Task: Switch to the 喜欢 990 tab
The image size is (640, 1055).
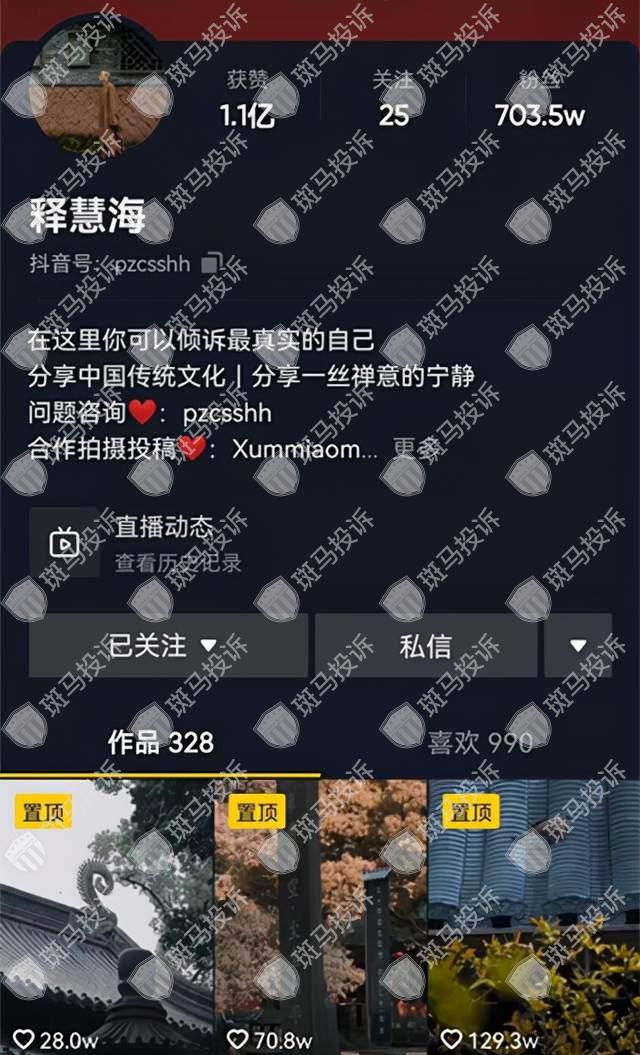Action: (x=480, y=742)
